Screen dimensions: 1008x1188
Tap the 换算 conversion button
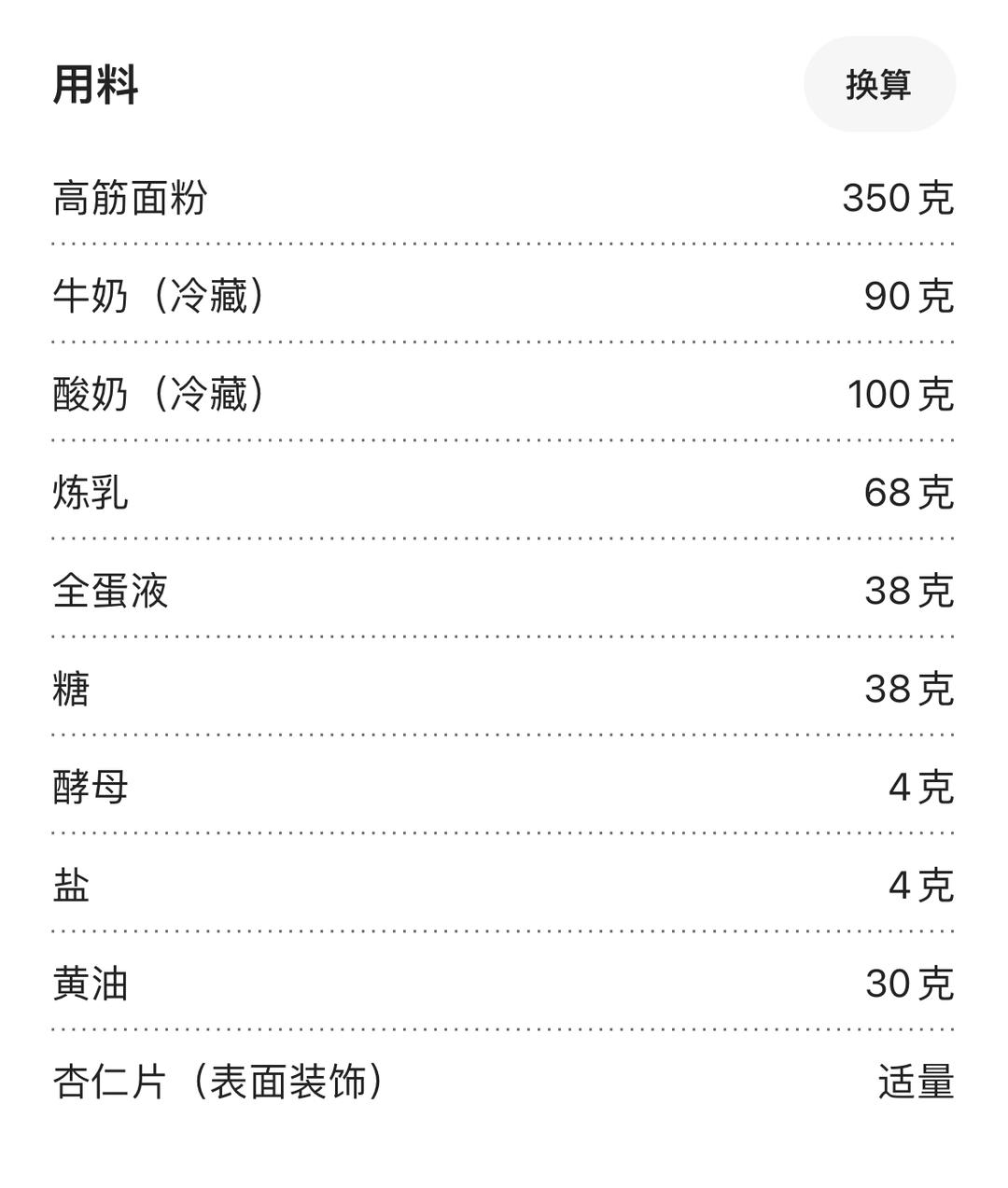(x=878, y=85)
